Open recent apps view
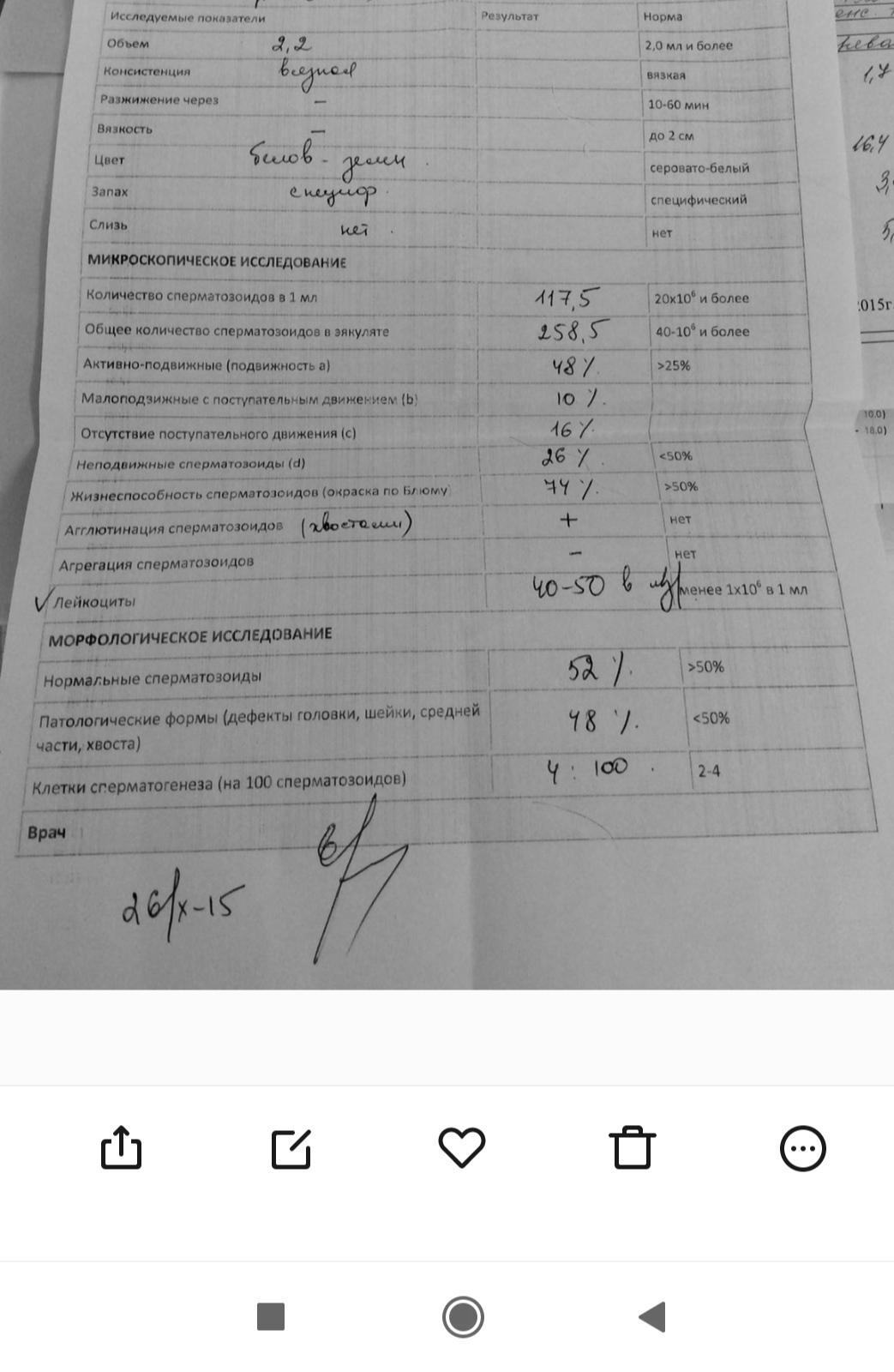 coord(271,1316)
